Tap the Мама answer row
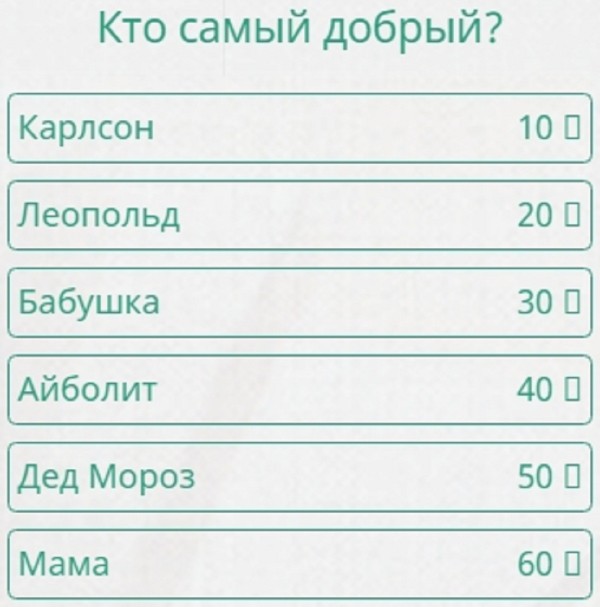The height and width of the screenshot is (607, 600). pyautogui.click(x=299, y=564)
